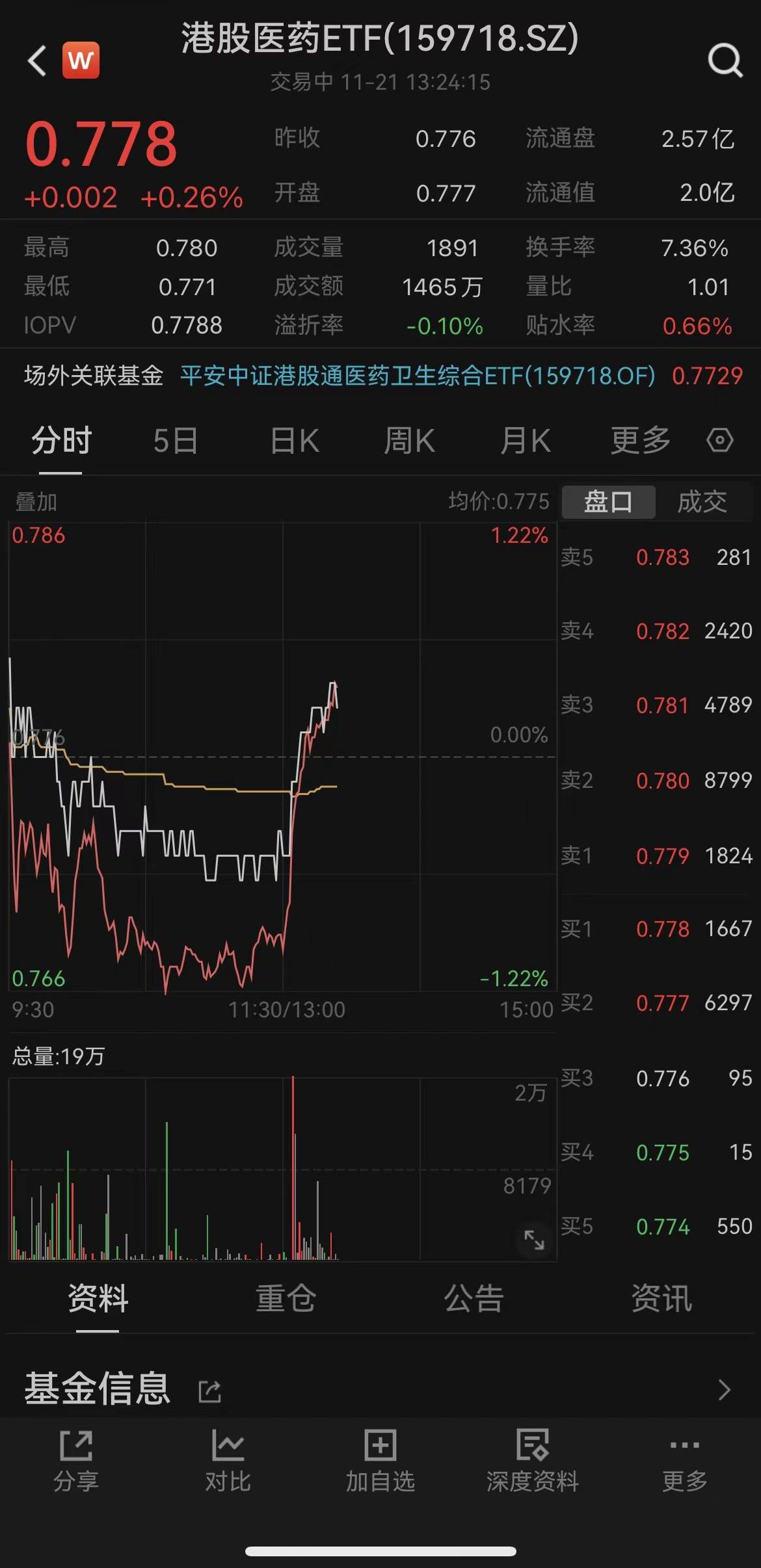This screenshot has width=761, height=1568.
Task: Go back with the back arrow
Action: 37,60
